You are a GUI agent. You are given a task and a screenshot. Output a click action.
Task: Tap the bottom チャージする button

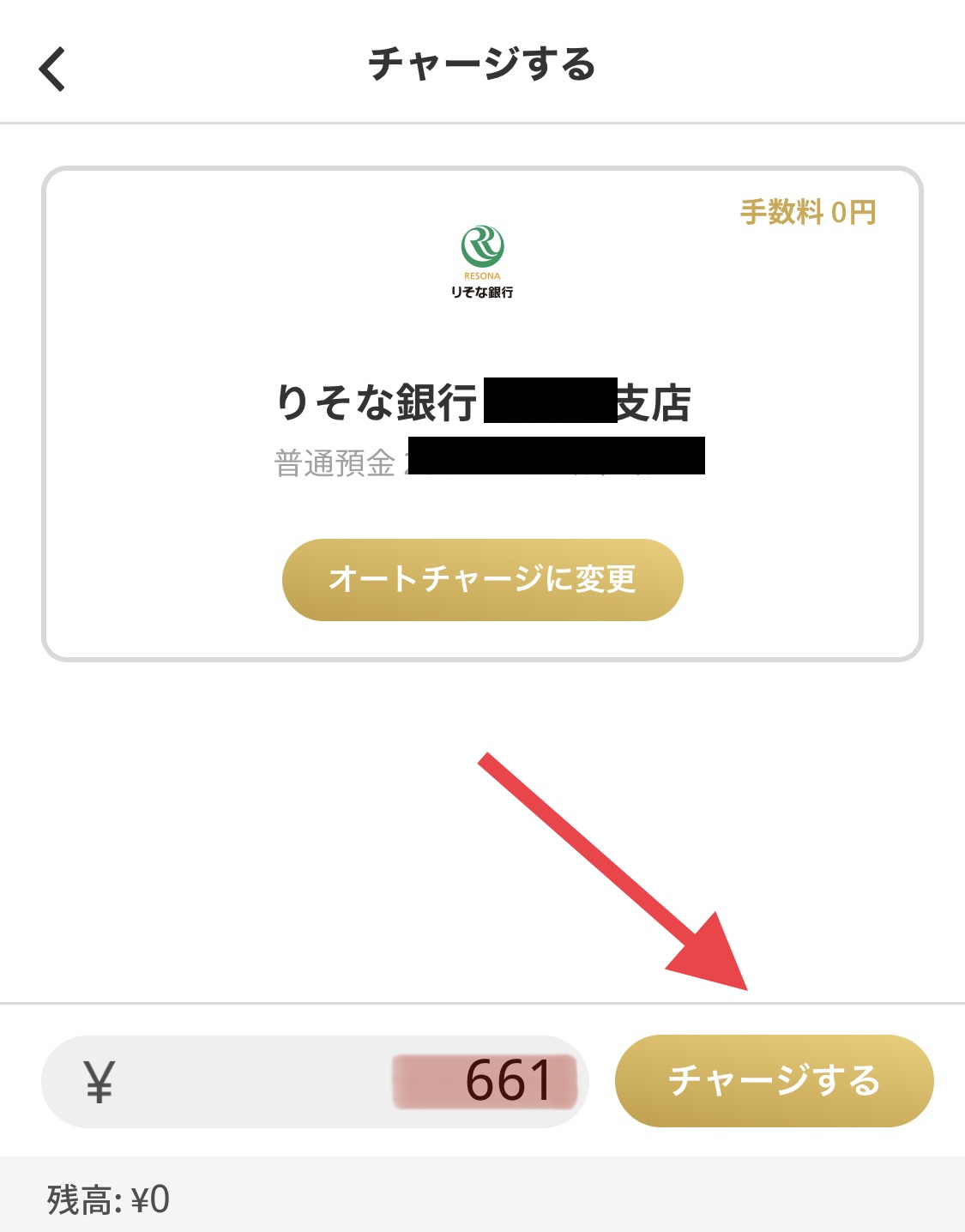[774, 1081]
